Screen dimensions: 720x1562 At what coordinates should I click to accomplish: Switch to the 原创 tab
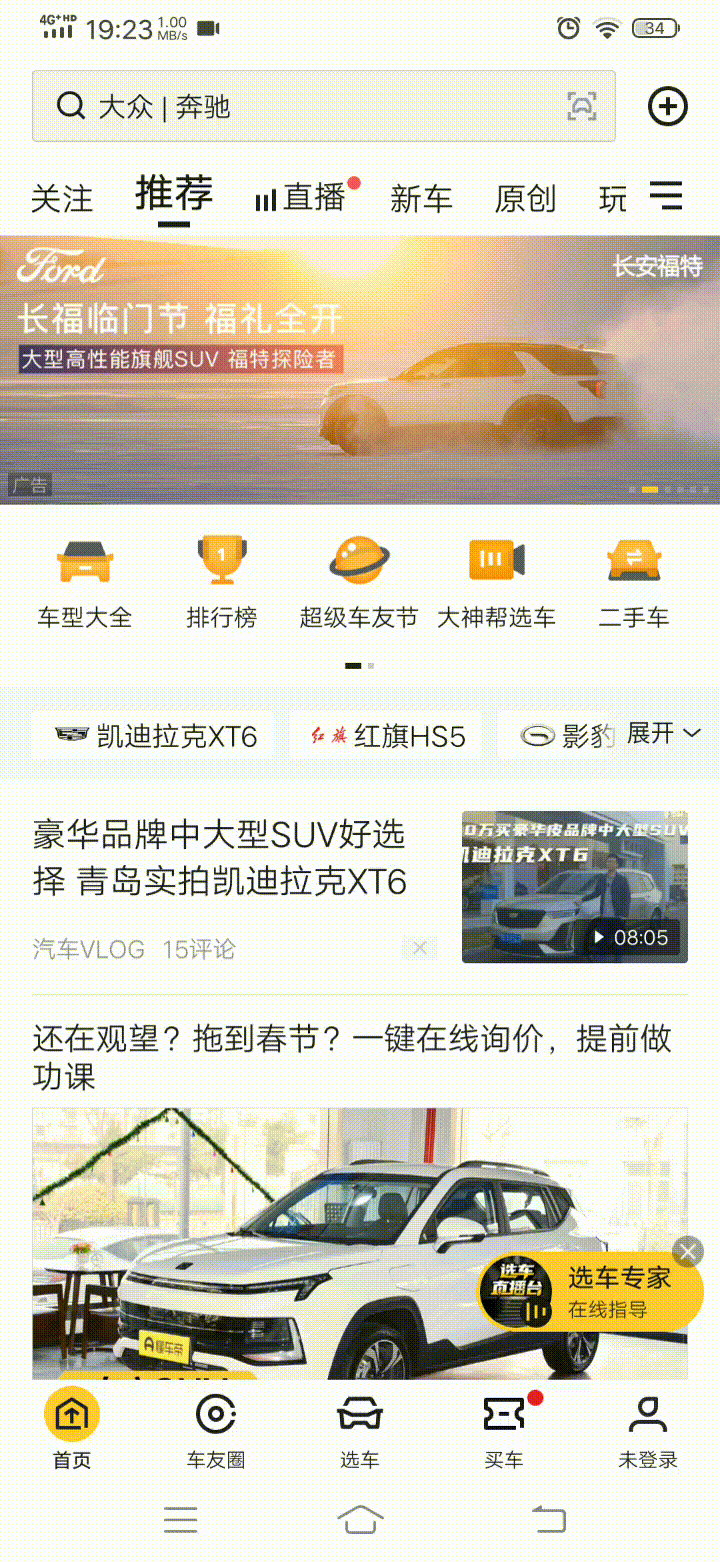[x=525, y=198]
